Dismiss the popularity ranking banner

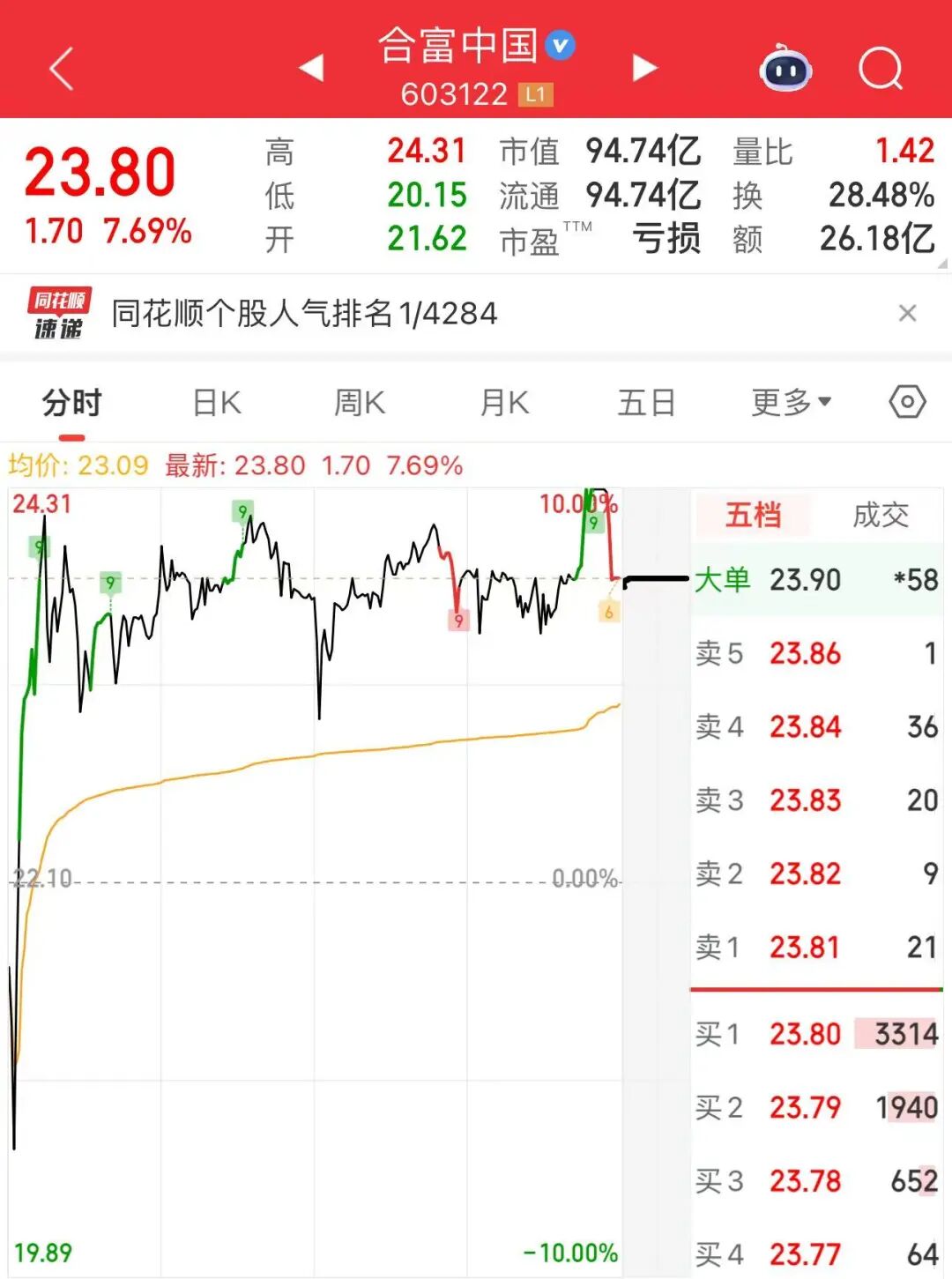[x=910, y=313]
